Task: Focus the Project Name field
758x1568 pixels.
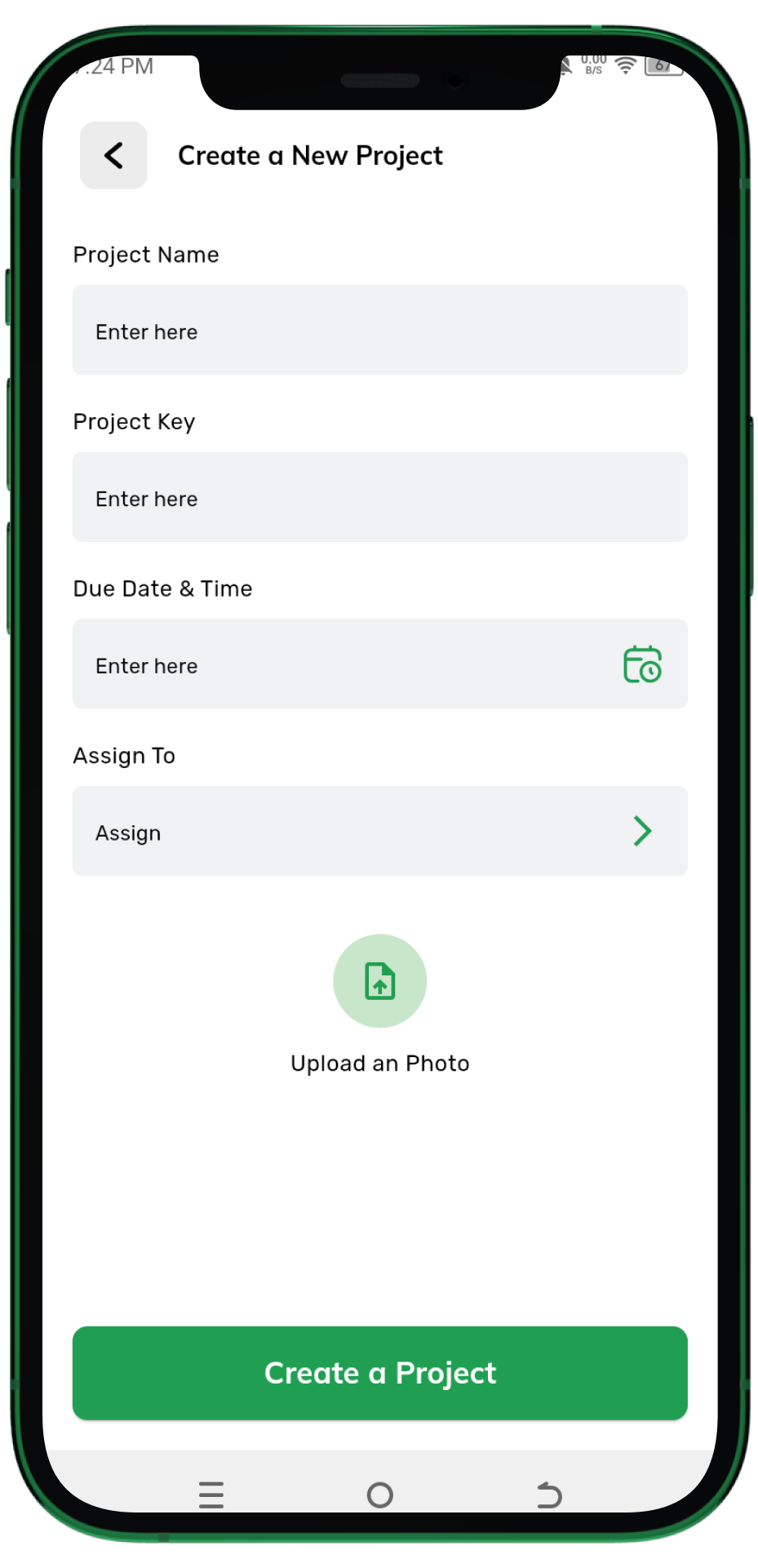Action: pos(379,331)
